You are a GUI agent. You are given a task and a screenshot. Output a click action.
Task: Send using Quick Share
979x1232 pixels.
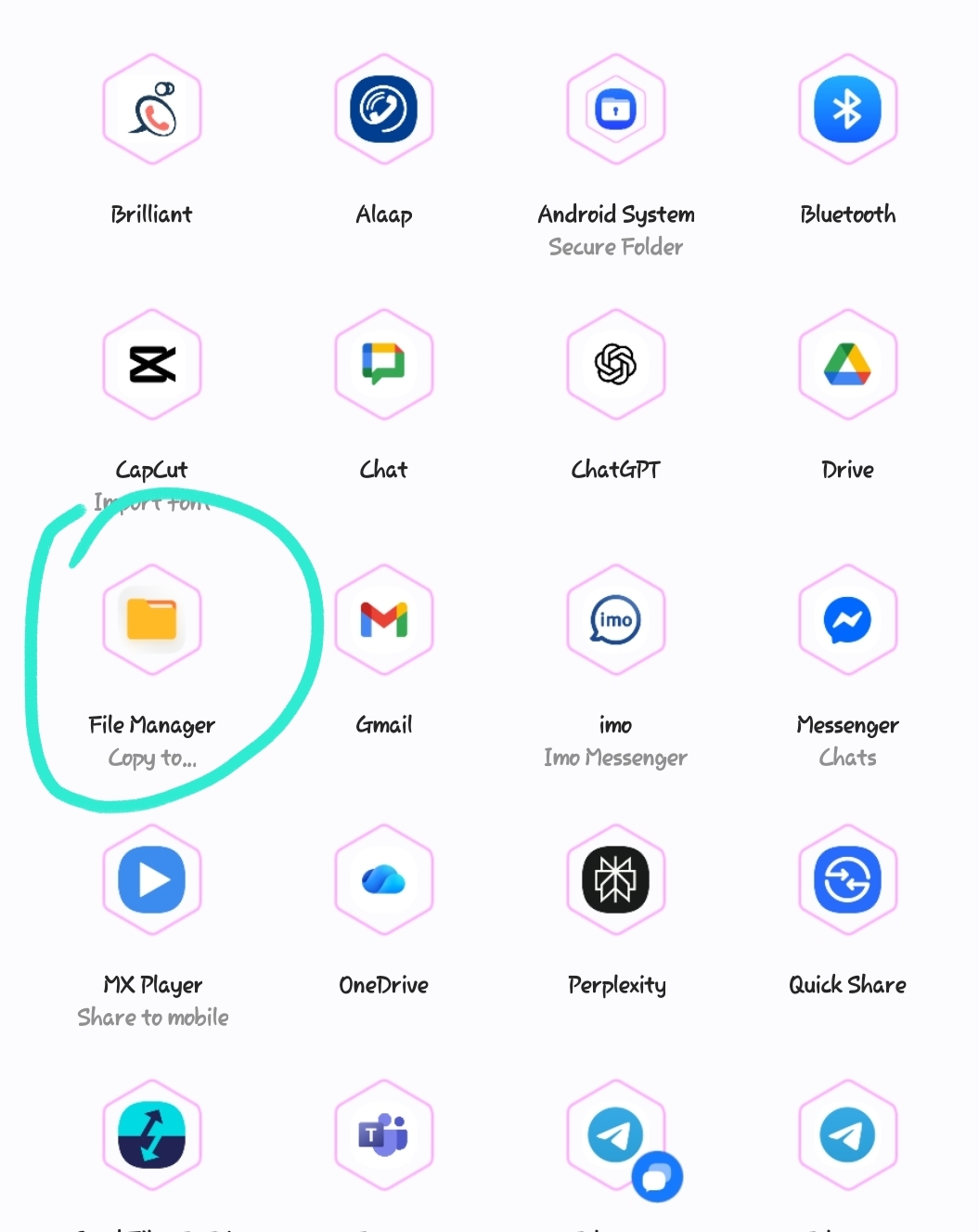click(847, 879)
